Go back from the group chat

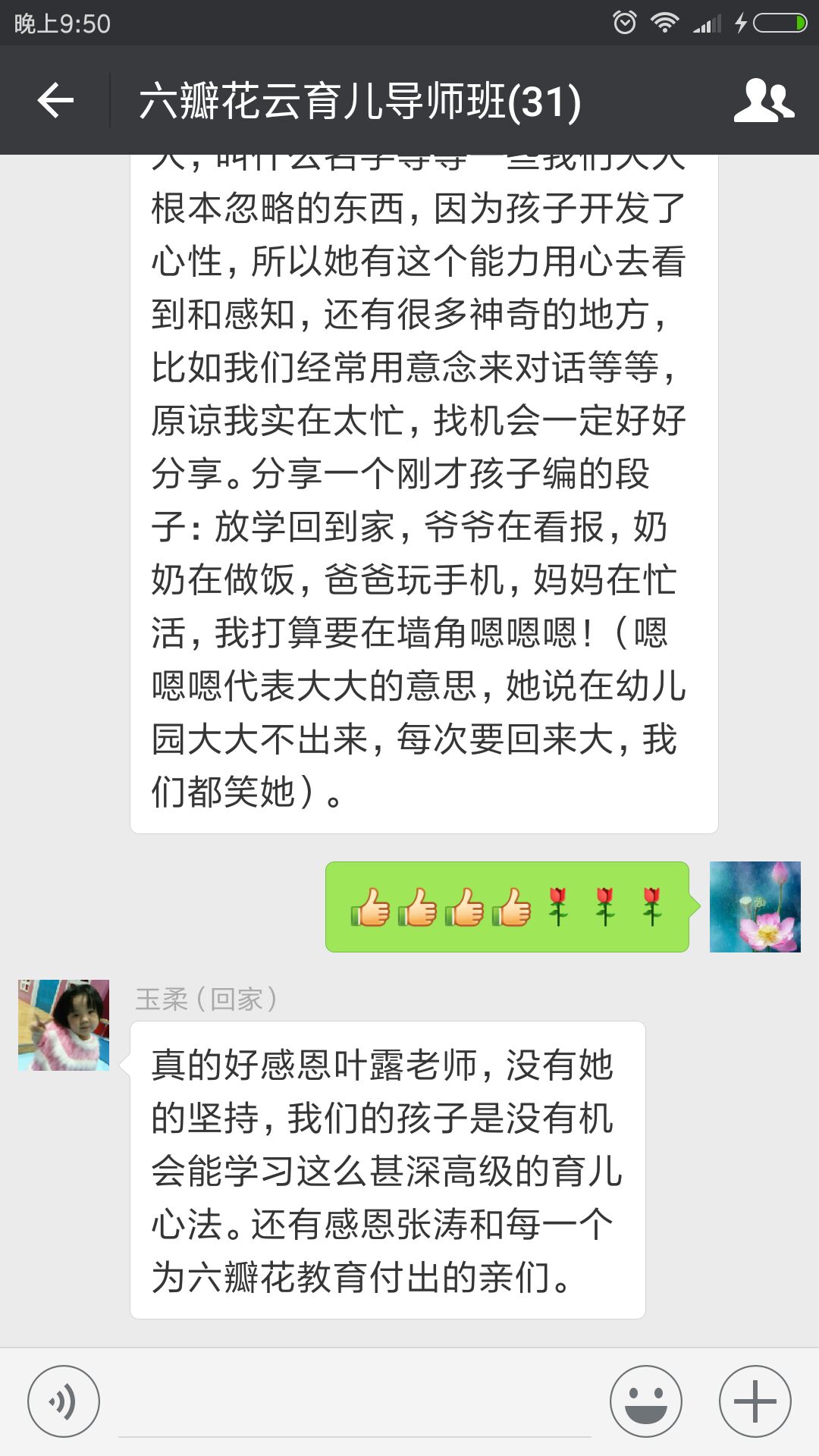click(x=55, y=101)
